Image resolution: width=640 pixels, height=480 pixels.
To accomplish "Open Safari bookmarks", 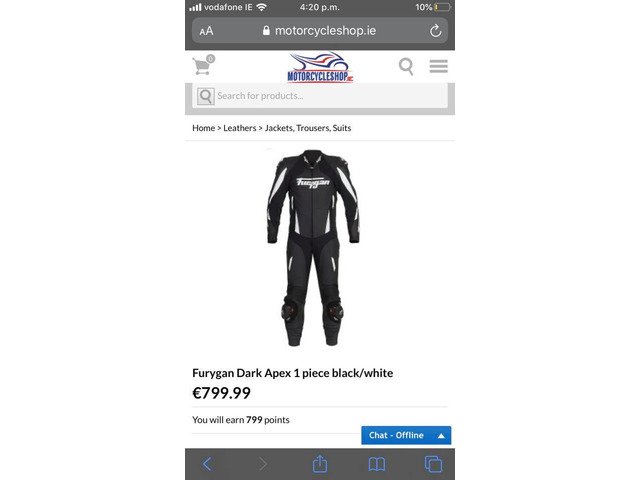I will pos(377,464).
